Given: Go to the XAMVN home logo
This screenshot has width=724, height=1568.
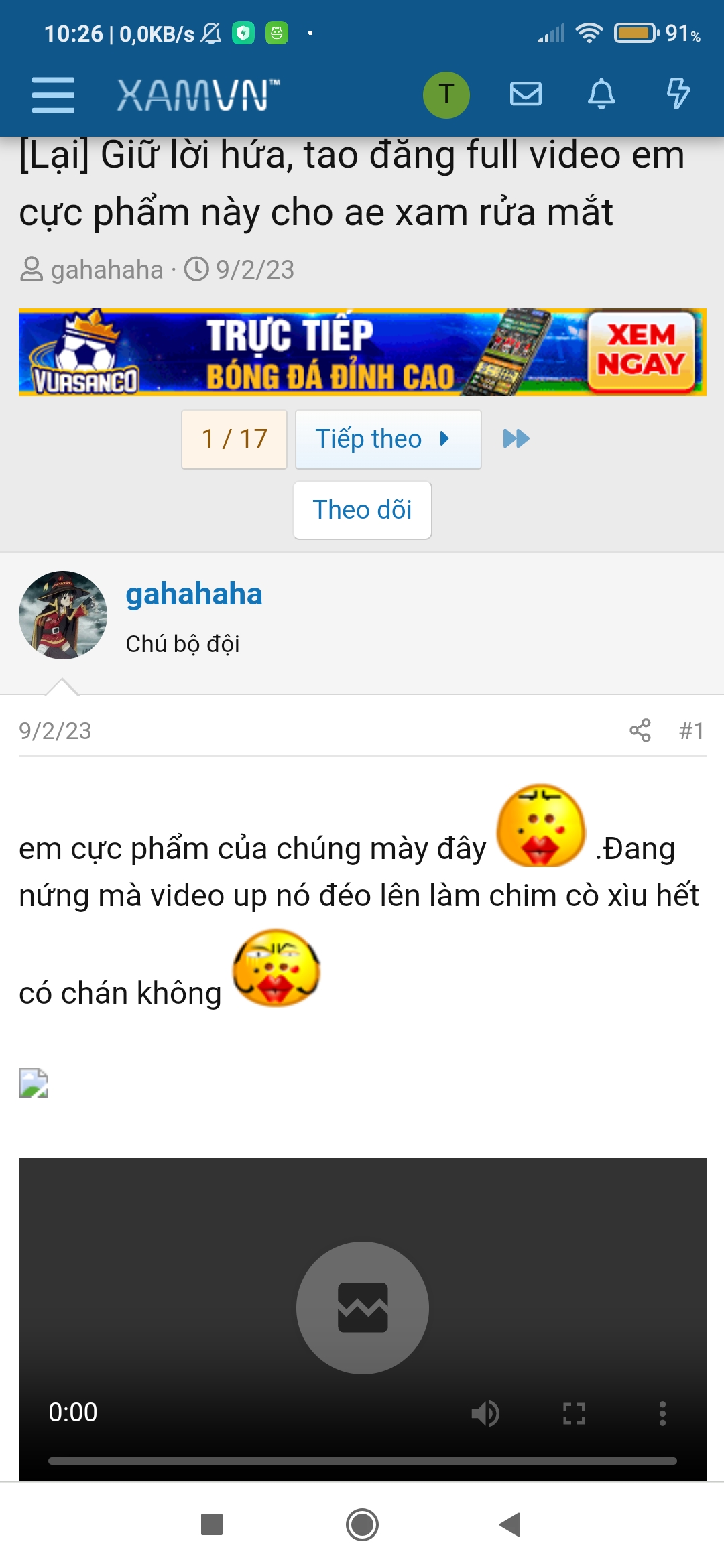Looking at the screenshot, I should point(198,94).
